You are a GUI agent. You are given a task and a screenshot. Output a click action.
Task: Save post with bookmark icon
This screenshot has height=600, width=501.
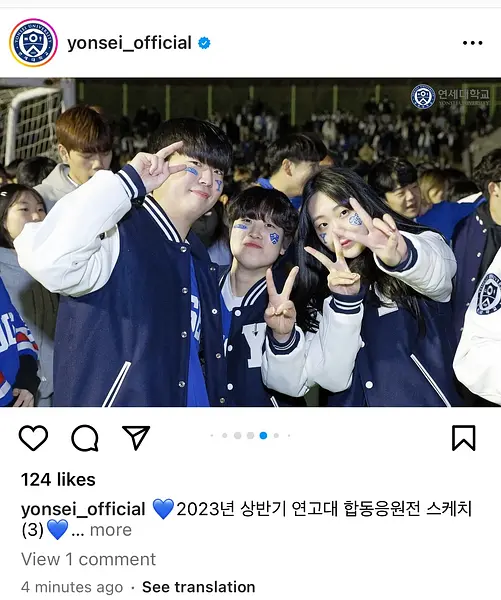(x=463, y=438)
